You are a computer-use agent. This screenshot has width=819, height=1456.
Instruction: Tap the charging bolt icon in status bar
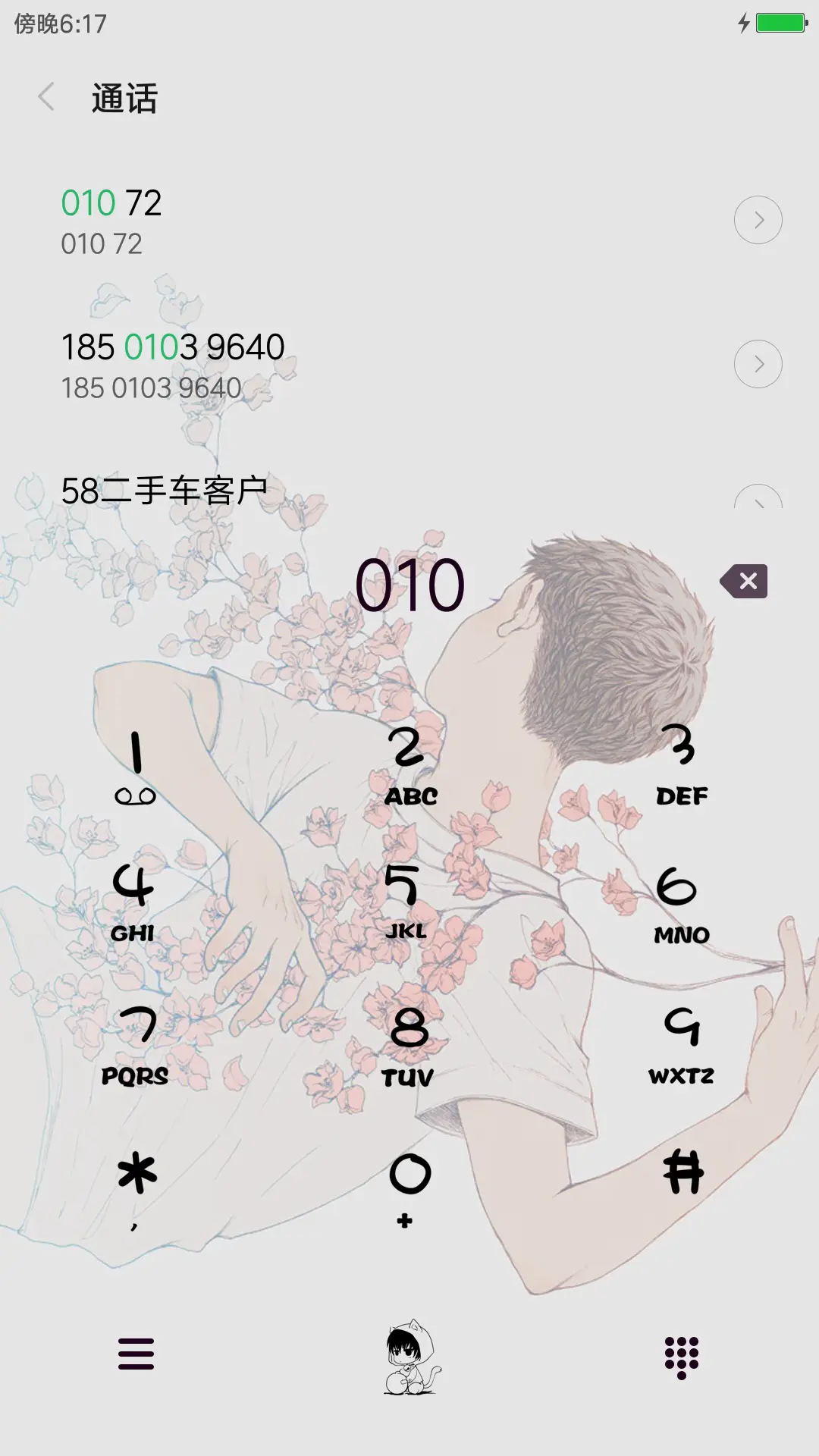click(744, 23)
